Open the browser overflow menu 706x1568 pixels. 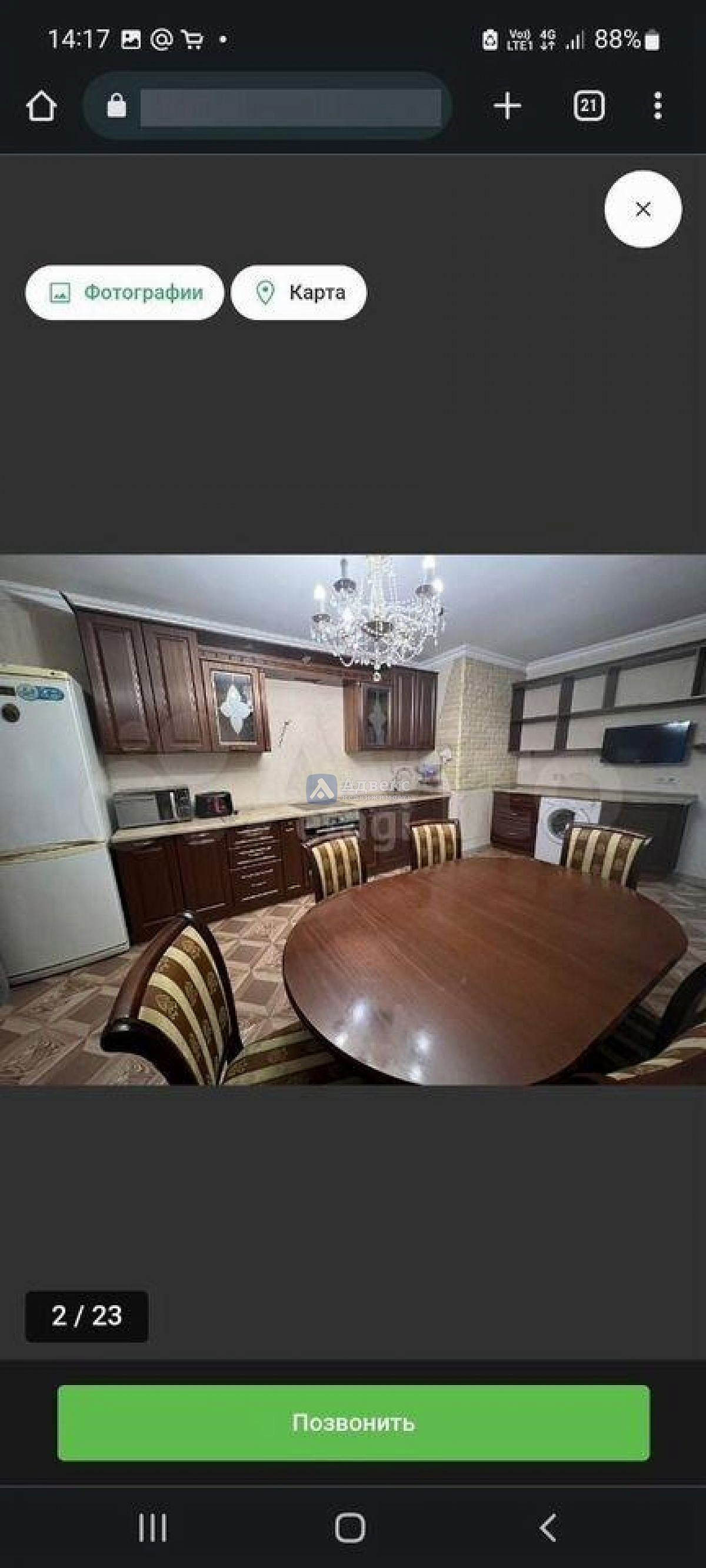pos(658,106)
